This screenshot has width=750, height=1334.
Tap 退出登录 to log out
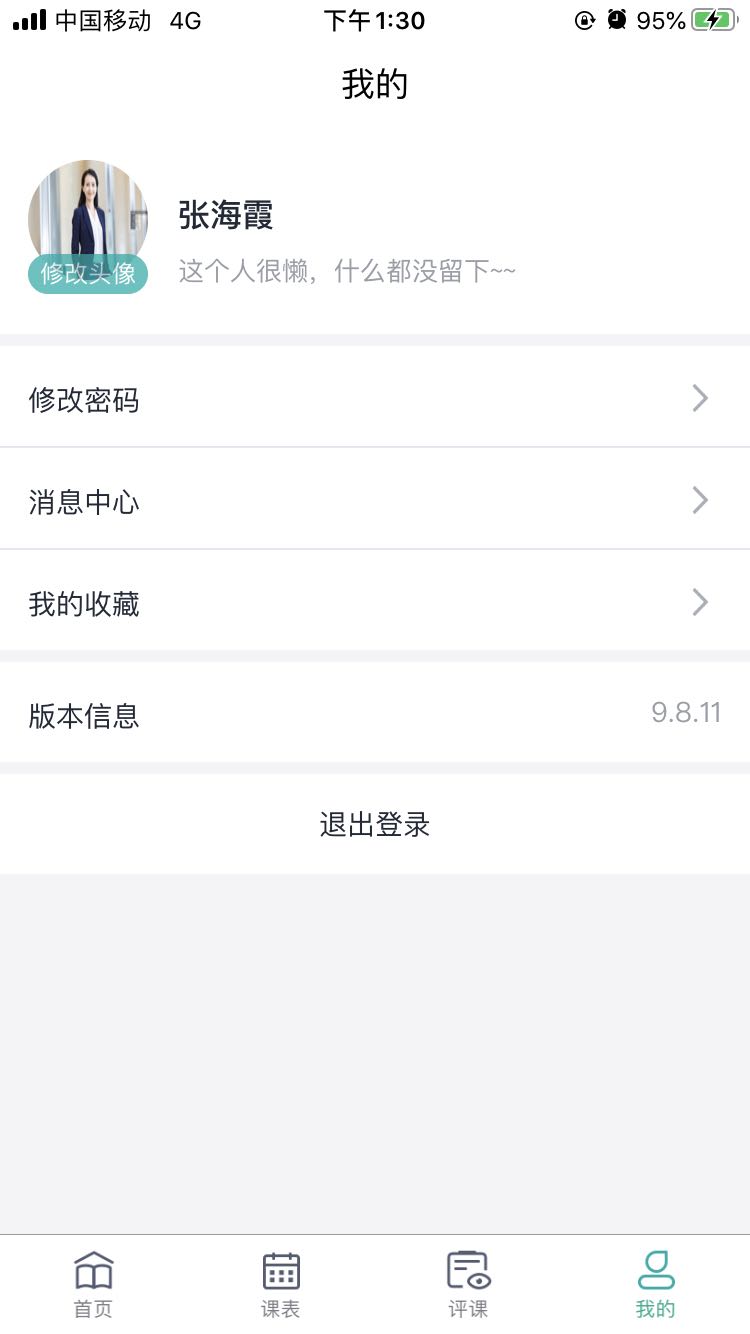pos(374,824)
